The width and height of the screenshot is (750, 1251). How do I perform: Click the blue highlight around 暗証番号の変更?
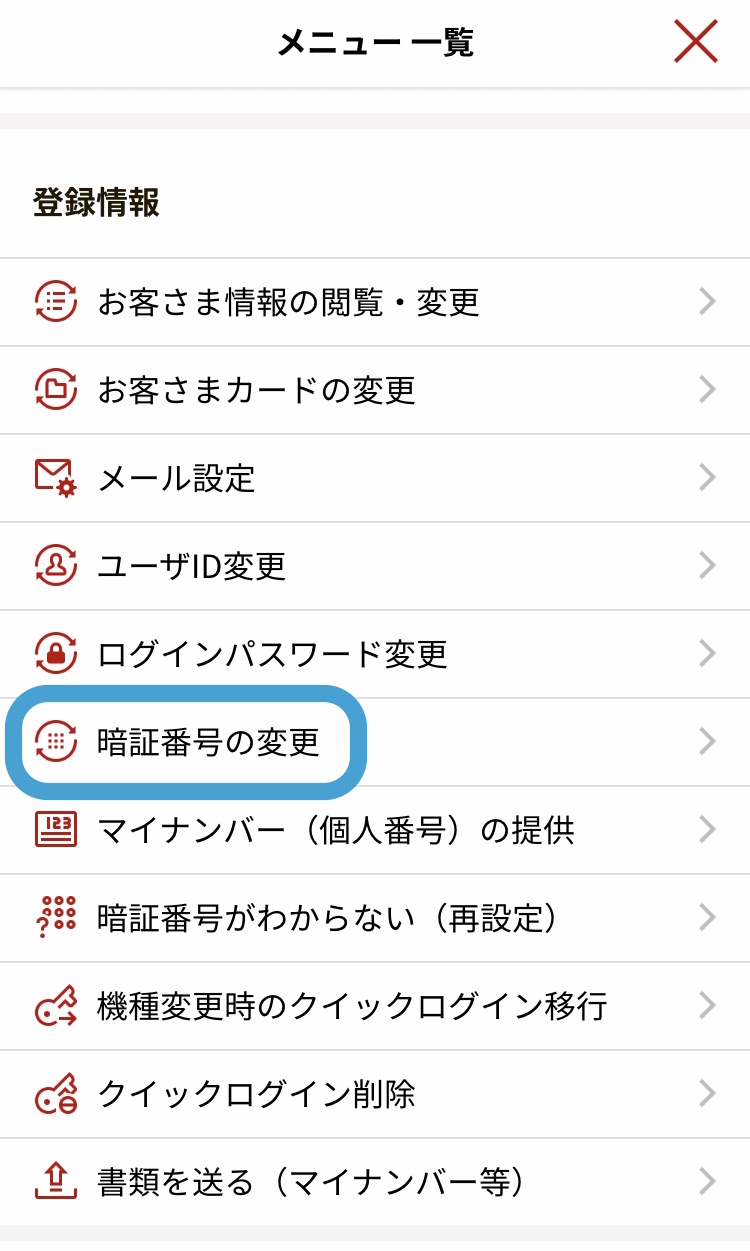coord(185,741)
